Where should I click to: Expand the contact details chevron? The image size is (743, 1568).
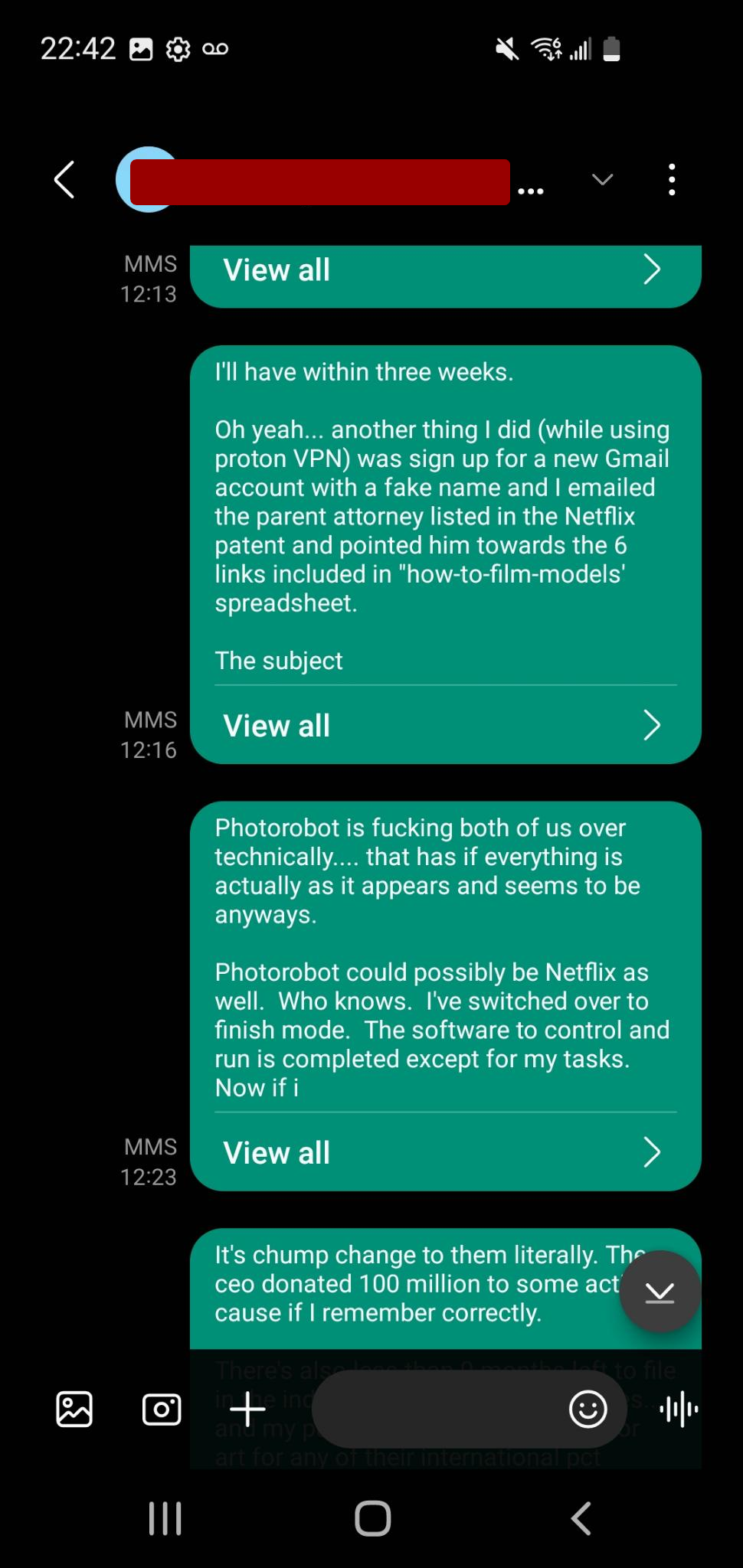[603, 180]
